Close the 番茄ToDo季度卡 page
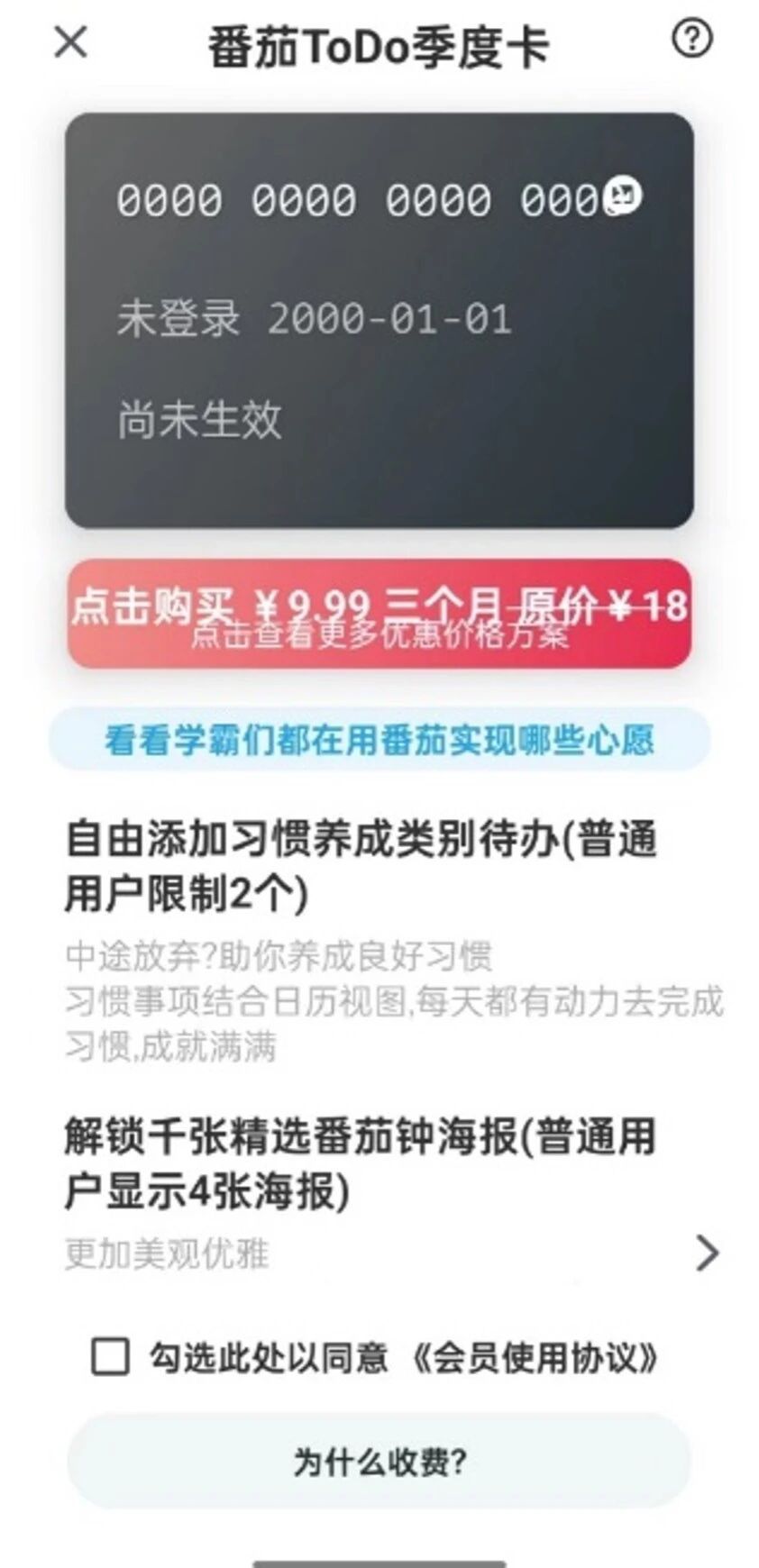 (70, 41)
